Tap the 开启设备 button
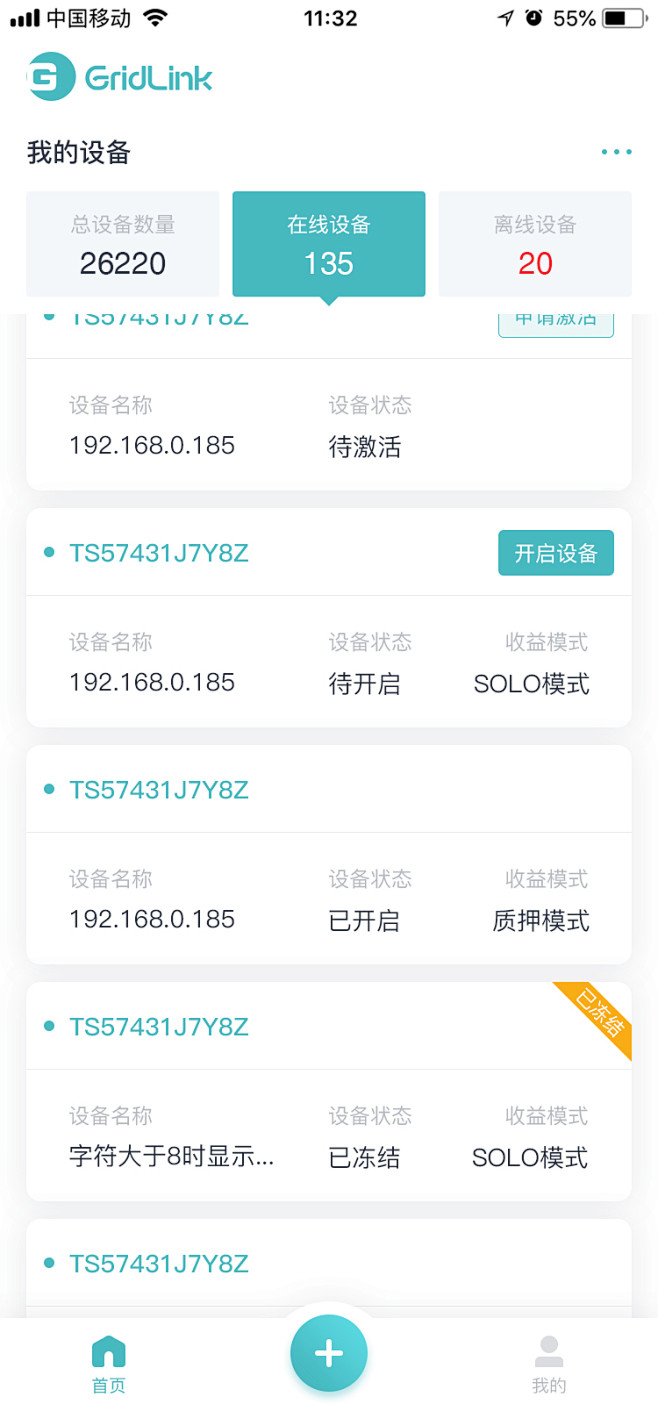Image resolution: width=658 pixels, height=1404 pixels. [x=555, y=553]
